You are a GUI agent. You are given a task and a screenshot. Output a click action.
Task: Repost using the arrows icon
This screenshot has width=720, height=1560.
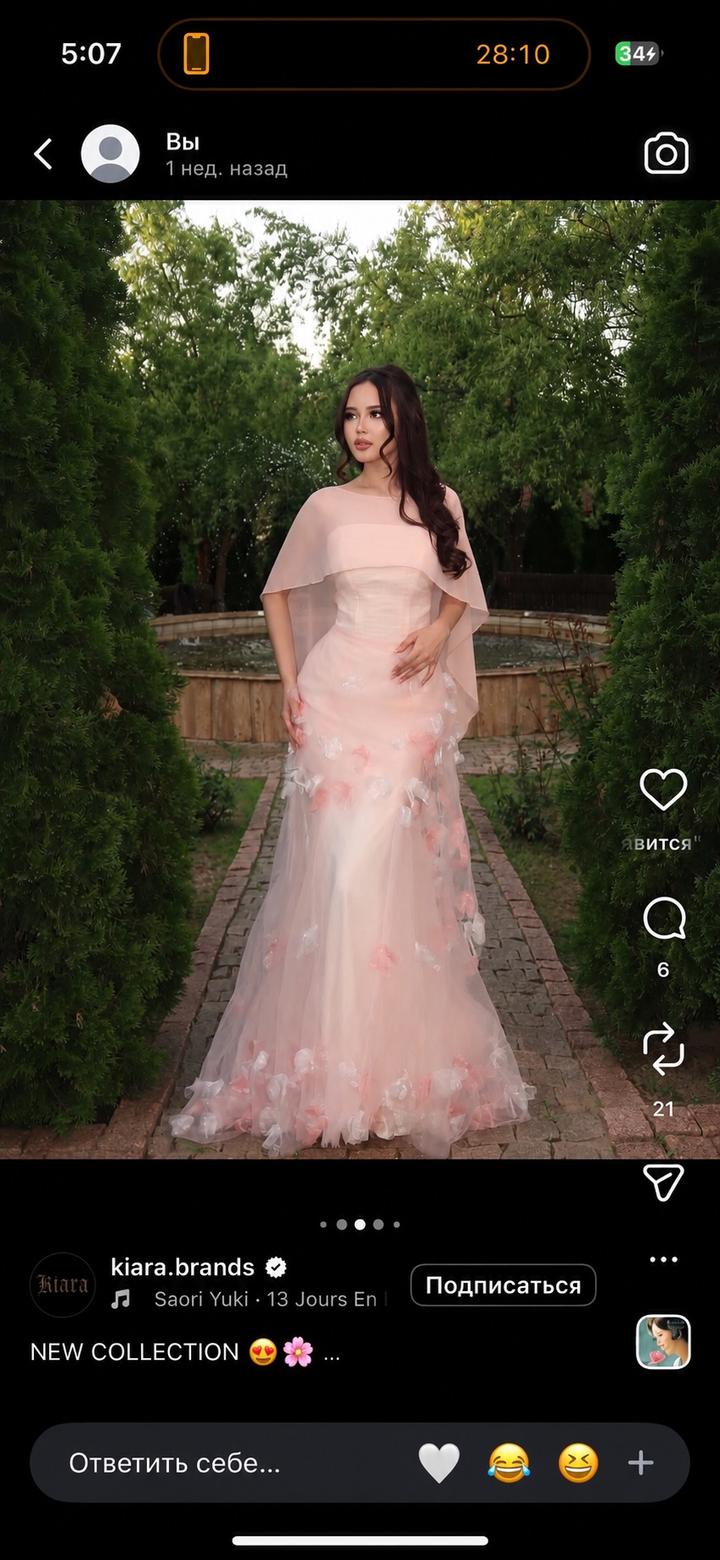point(664,1051)
